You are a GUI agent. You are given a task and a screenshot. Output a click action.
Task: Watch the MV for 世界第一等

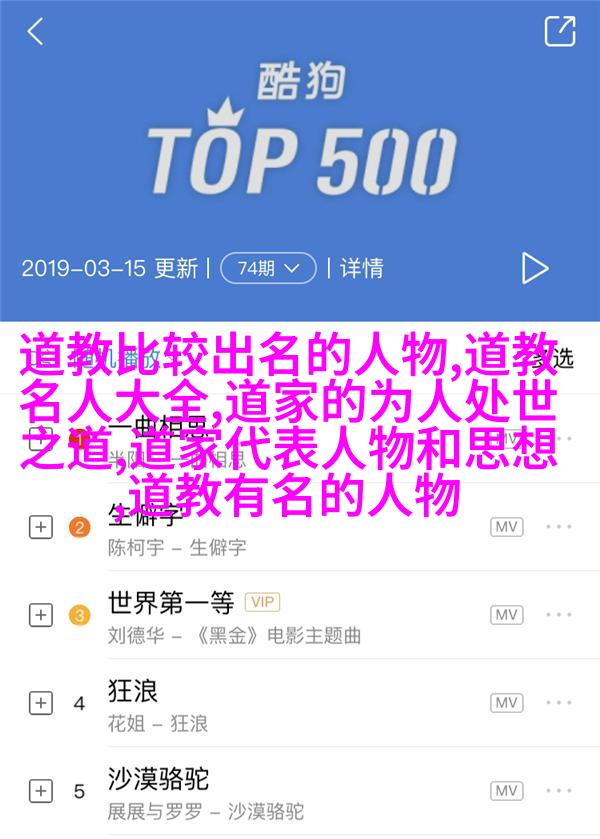pos(507,614)
